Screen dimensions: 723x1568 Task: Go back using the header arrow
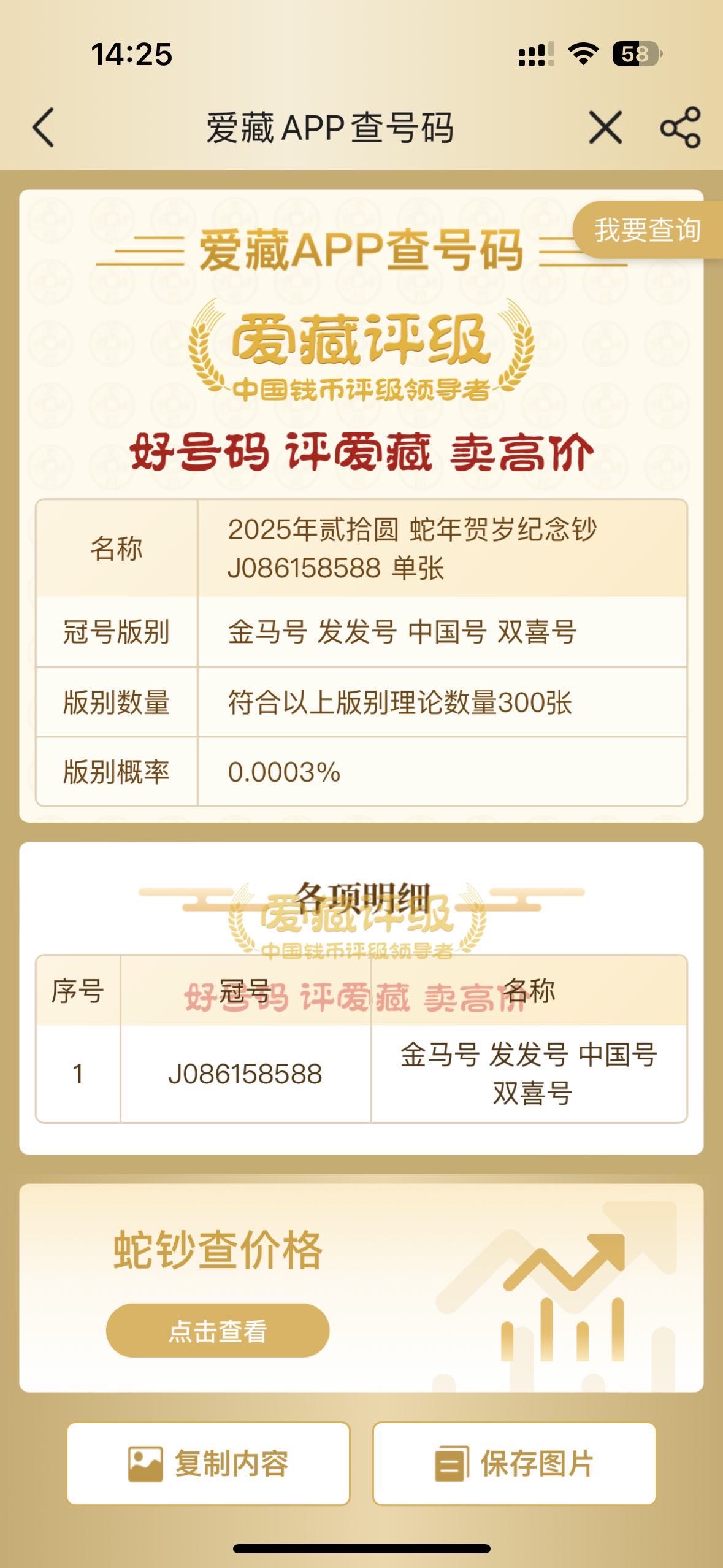tap(44, 128)
